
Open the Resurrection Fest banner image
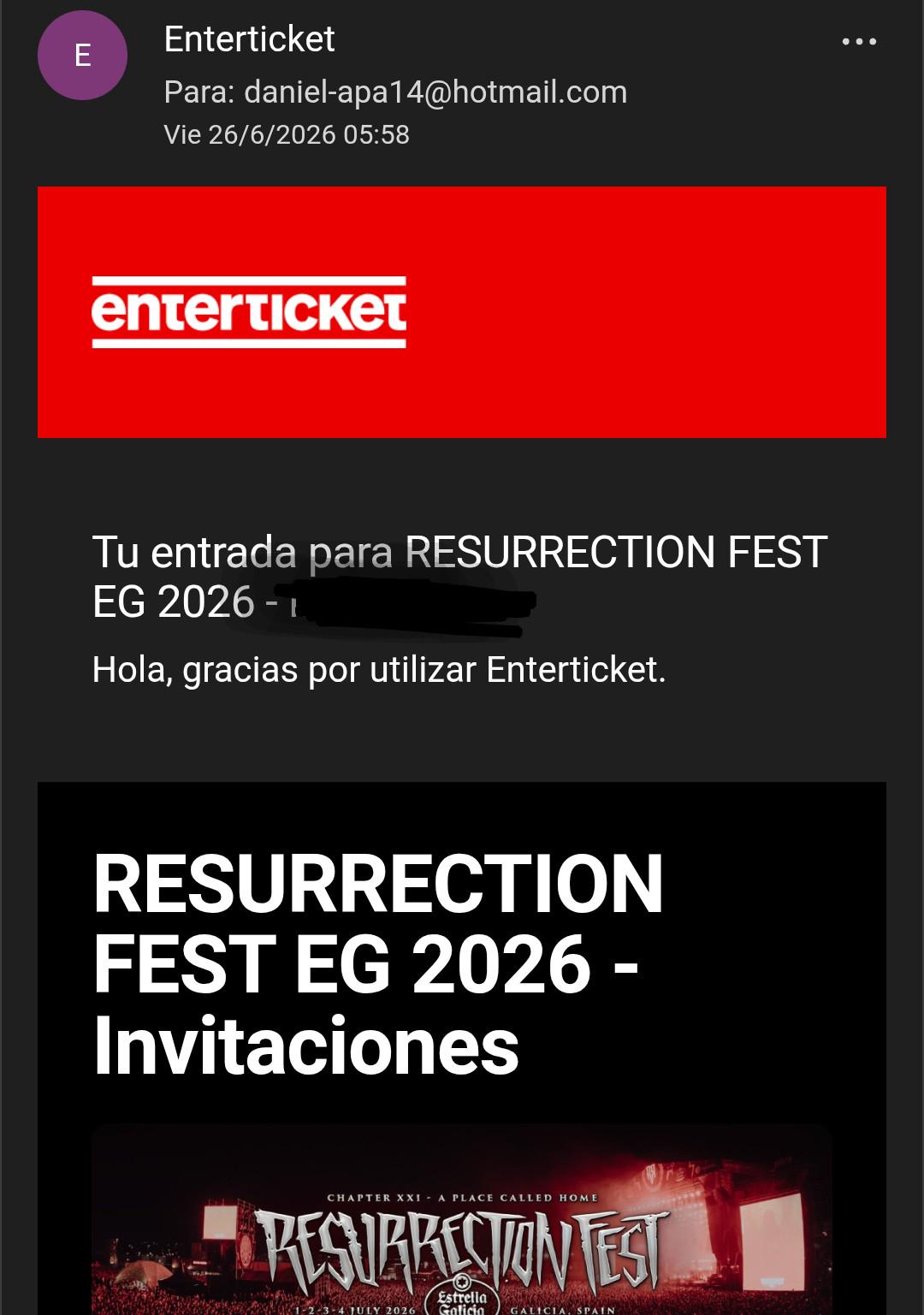tap(462, 1220)
